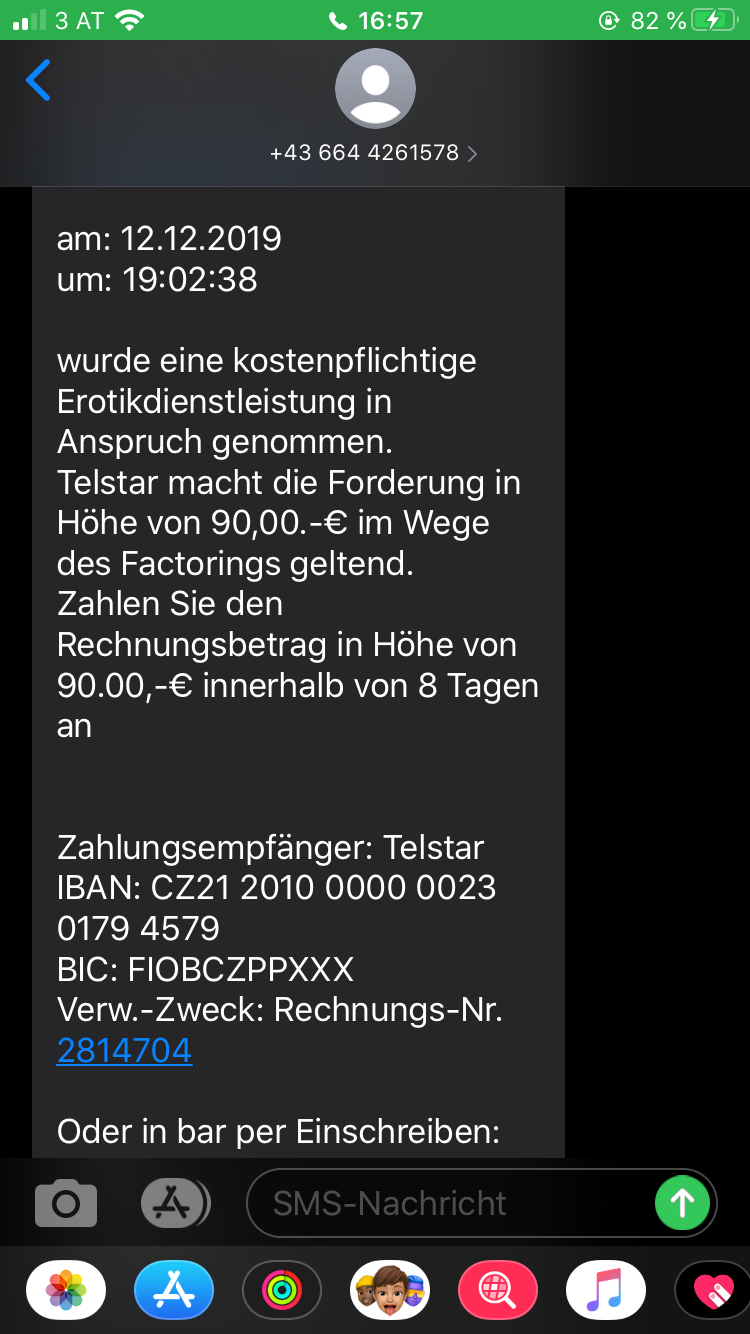Viewport: 750px width, 1334px height.
Task: Tap the contact avatar circle
Action: (375, 88)
